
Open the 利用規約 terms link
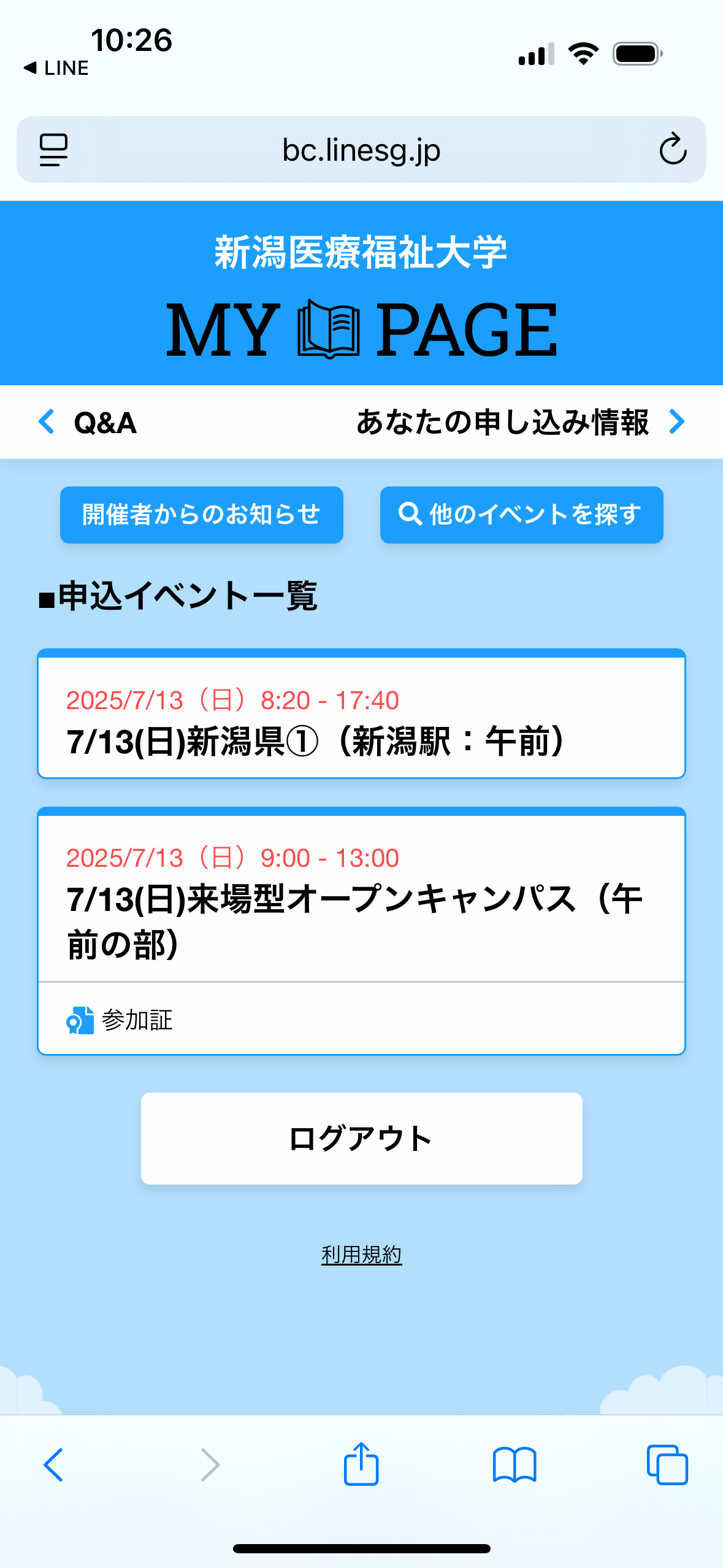pos(361,1255)
